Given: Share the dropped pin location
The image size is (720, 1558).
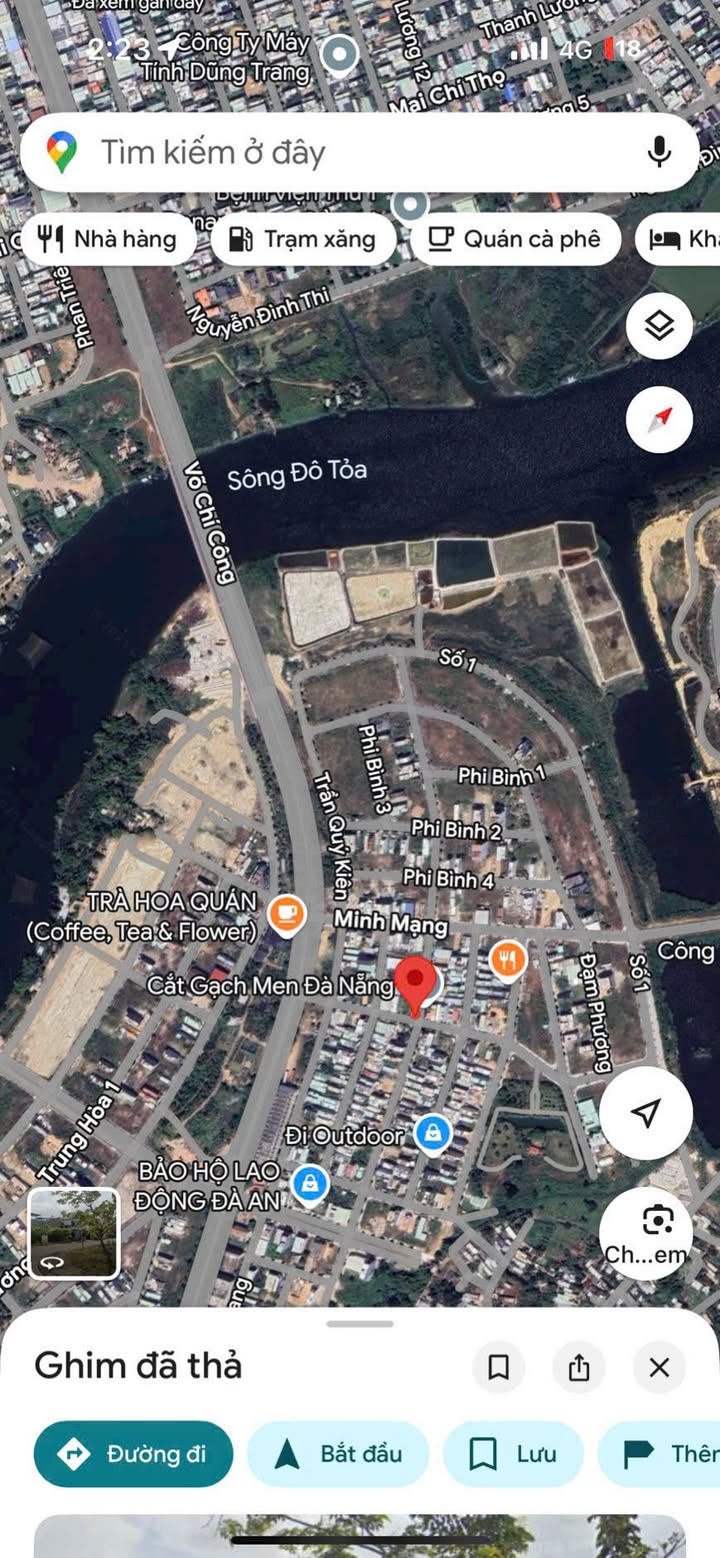Looking at the screenshot, I should (579, 1367).
